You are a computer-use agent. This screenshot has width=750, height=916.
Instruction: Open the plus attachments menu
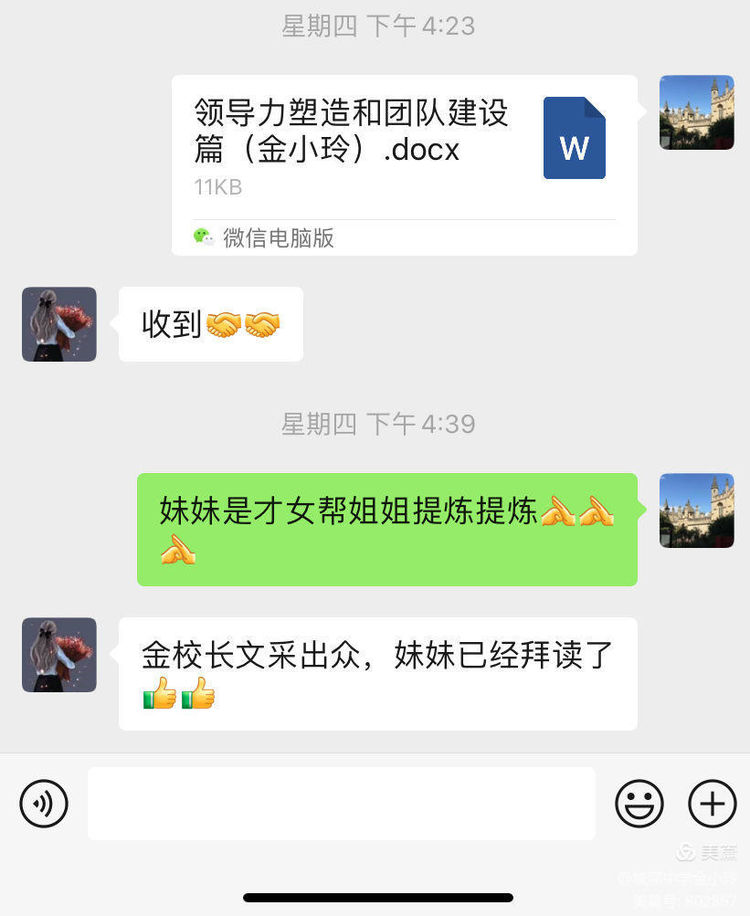tap(712, 803)
